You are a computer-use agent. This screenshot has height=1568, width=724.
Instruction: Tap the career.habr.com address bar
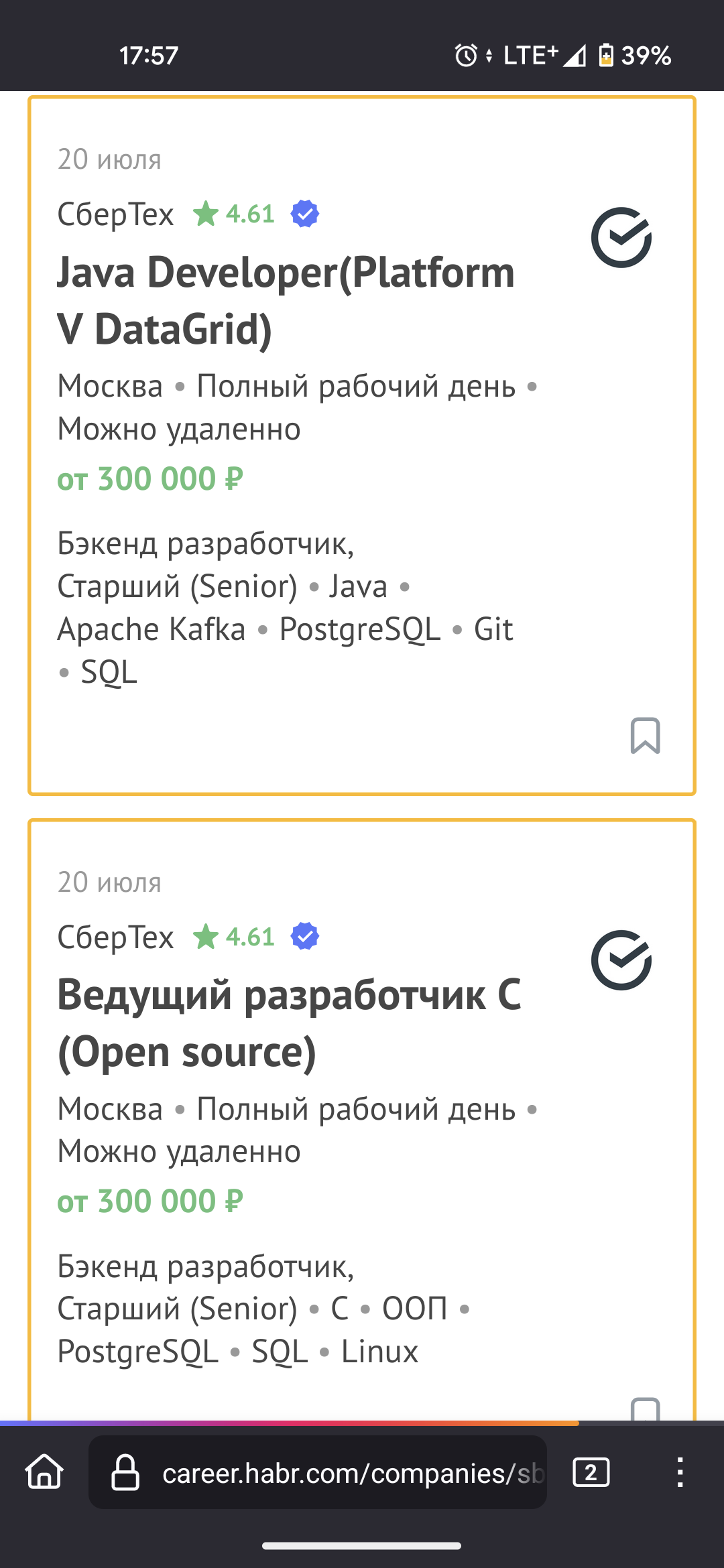(x=318, y=1472)
